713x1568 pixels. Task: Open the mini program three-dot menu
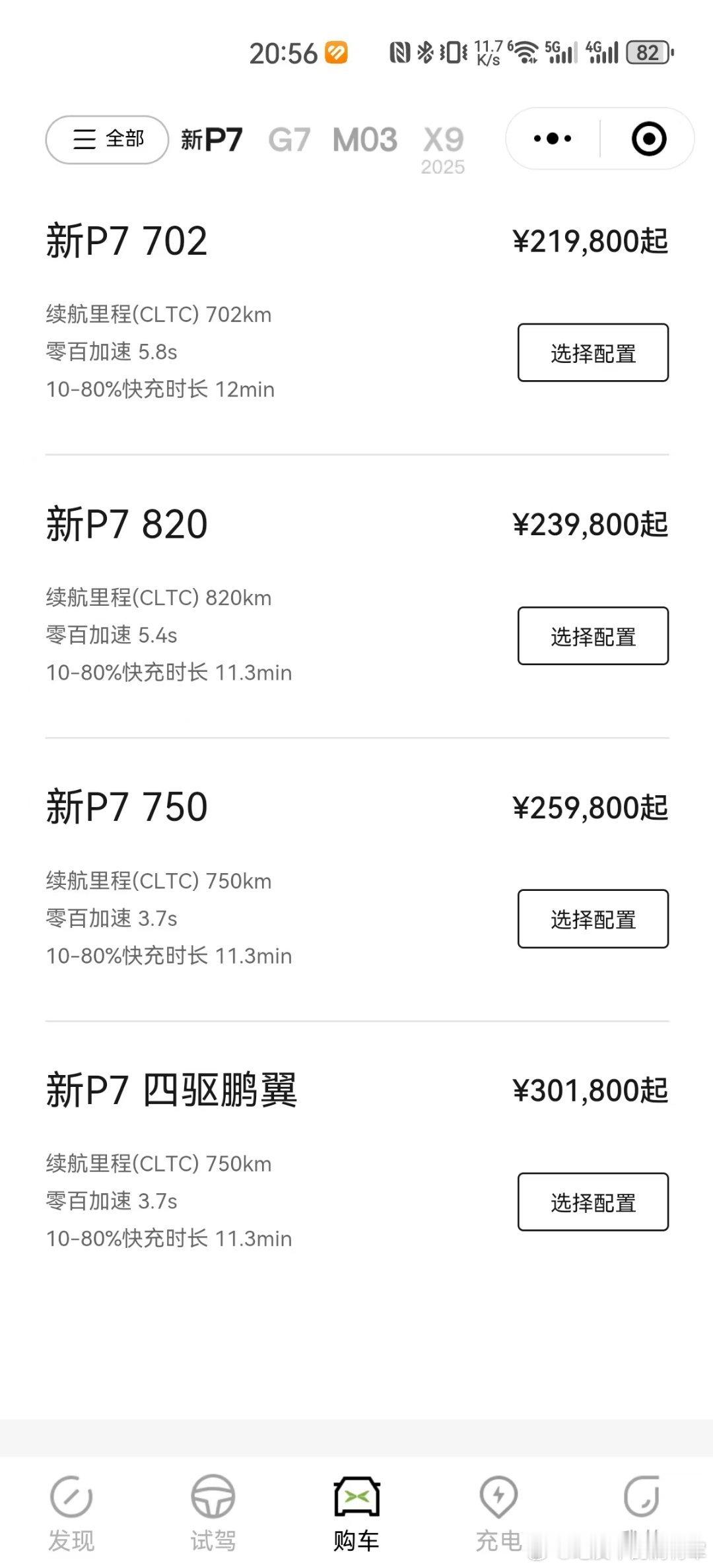[553, 139]
